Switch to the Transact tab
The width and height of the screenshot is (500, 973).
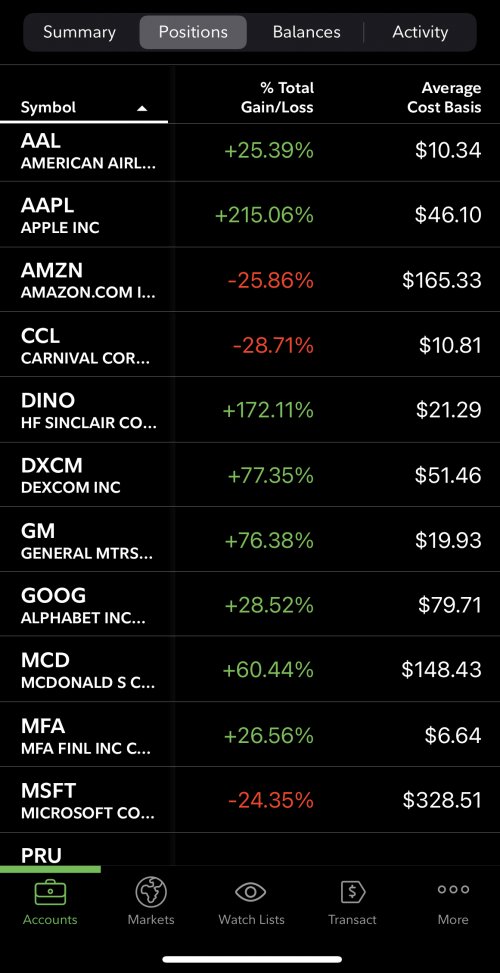click(x=352, y=902)
